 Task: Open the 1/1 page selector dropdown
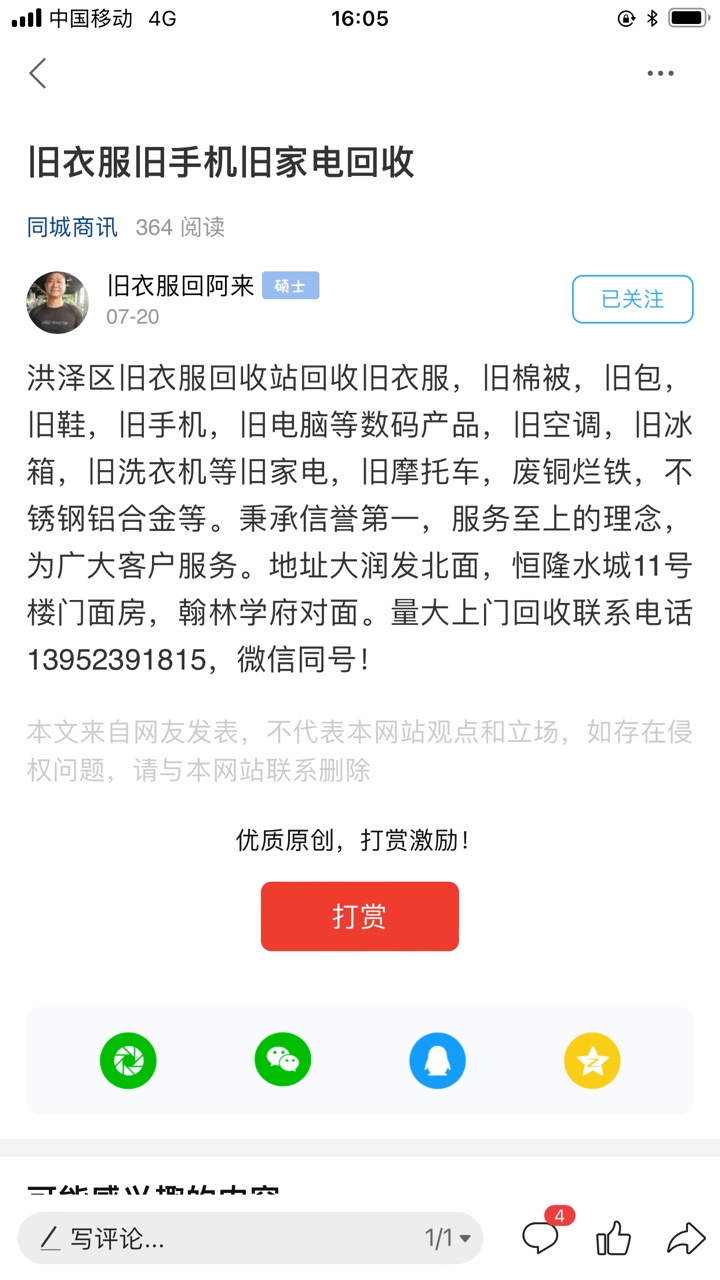point(448,1239)
